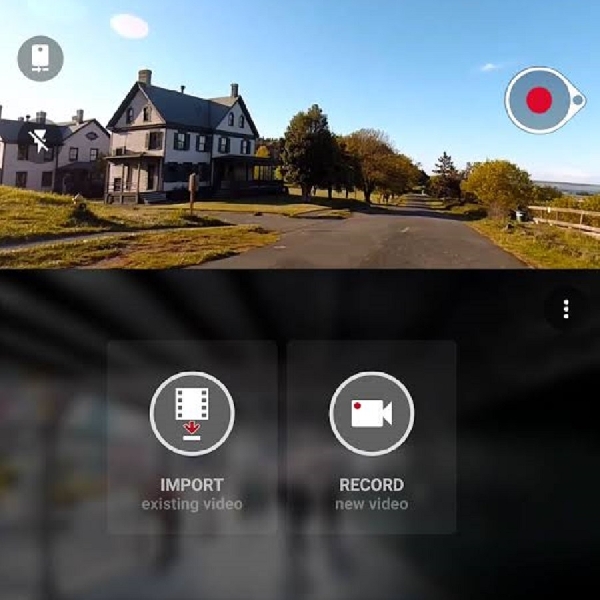
Task: Switch the camera using the phone icon
Action: pyautogui.click(x=40, y=58)
